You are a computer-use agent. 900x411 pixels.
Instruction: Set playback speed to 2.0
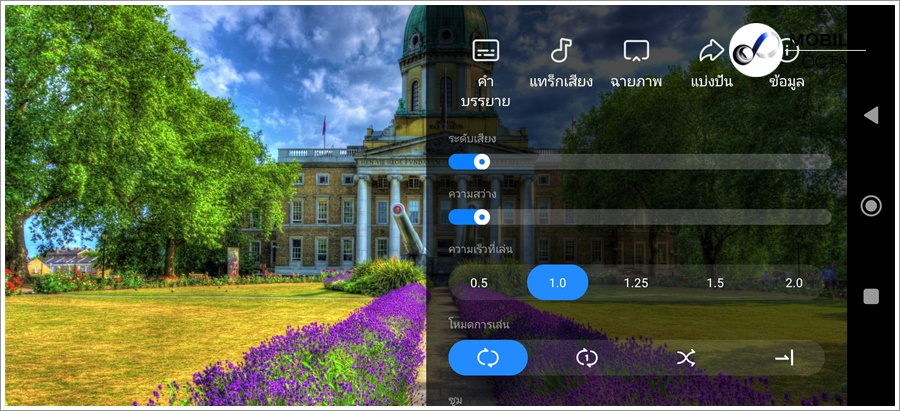pos(793,283)
